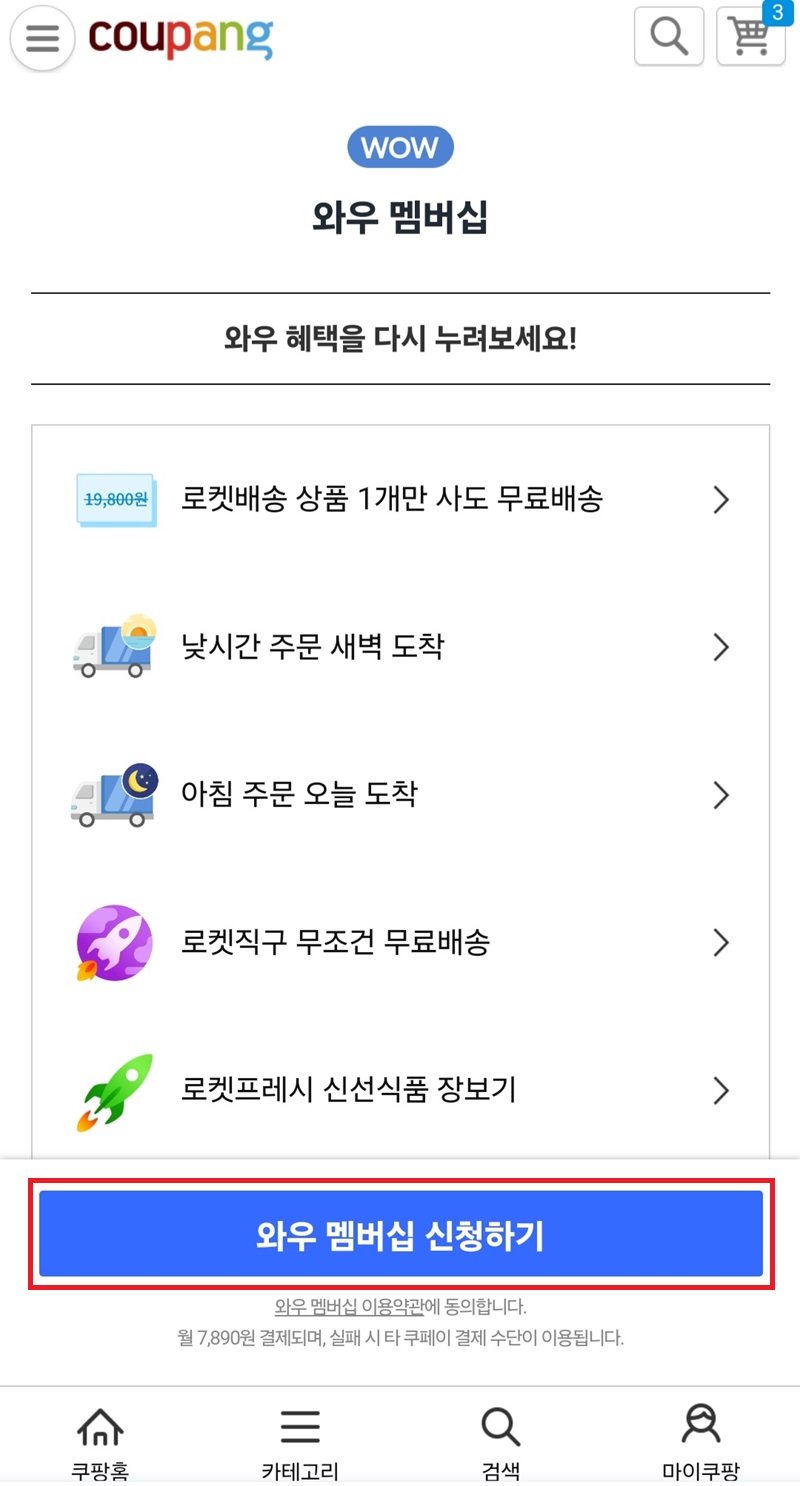Tap the purple rocket 로켓직구 icon
The width and height of the screenshot is (800, 1486).
coord(113,942)
